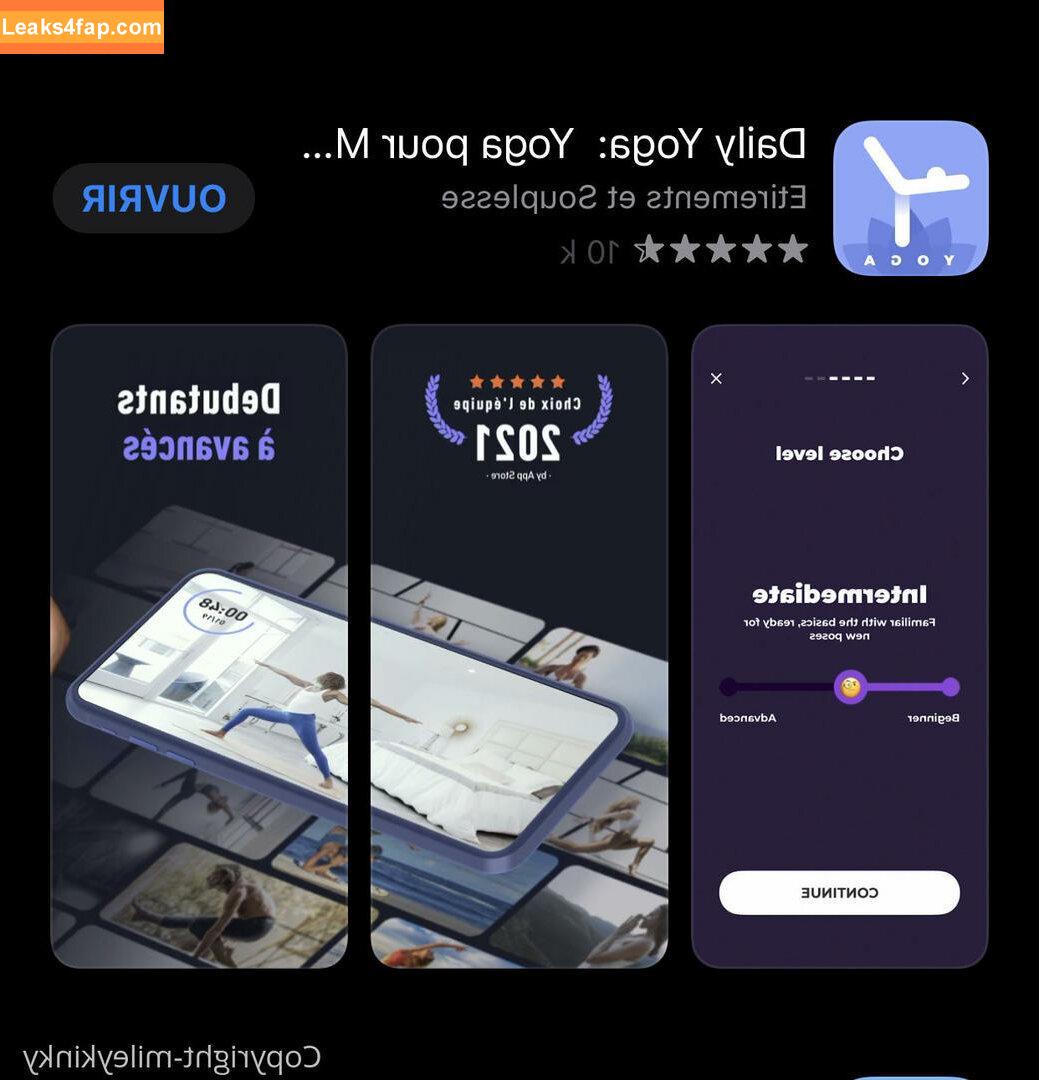View the 'Choose level' preview screenshot
This screenshot has height=1080, width=1039.
[839, 646]
